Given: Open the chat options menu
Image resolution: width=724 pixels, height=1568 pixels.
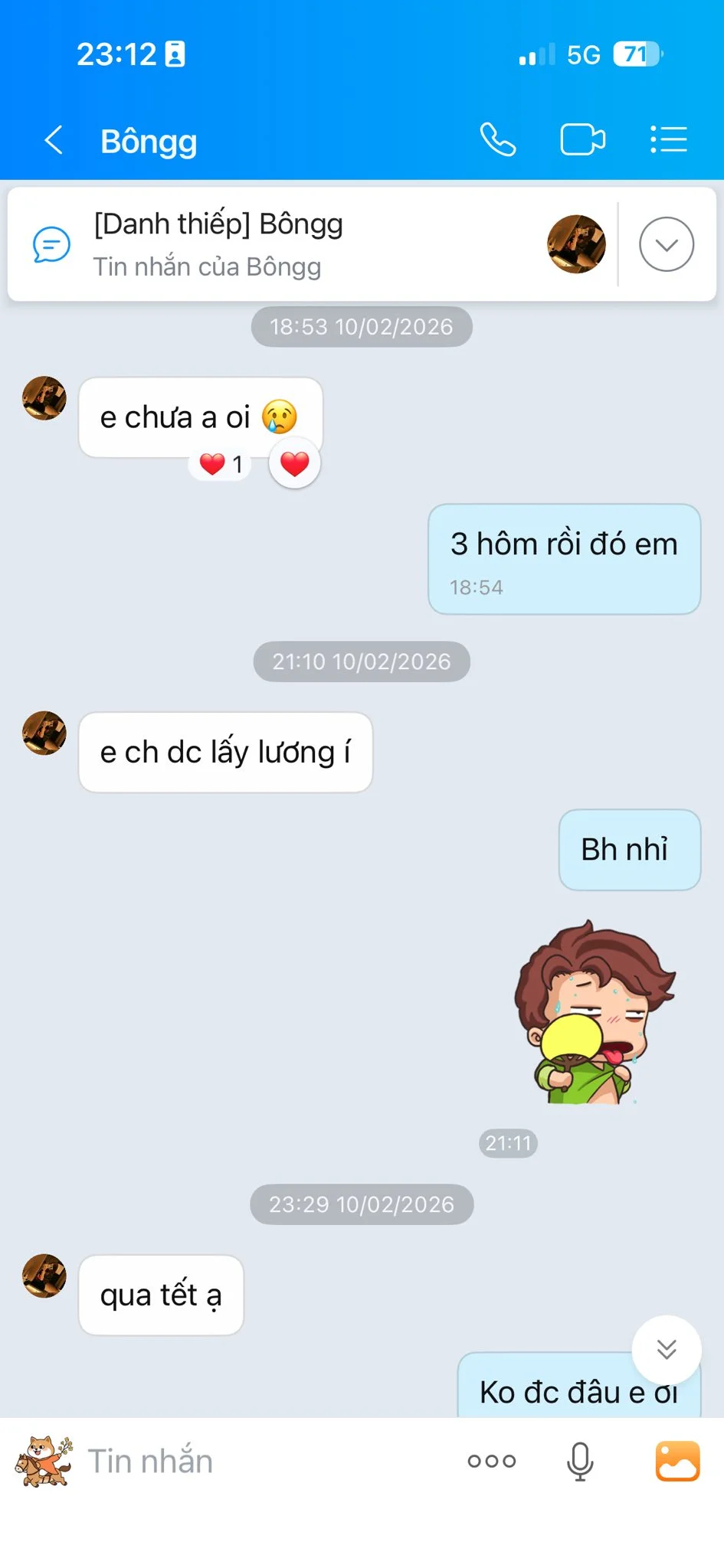Looking at the screenshot, I should coord(668,139).
